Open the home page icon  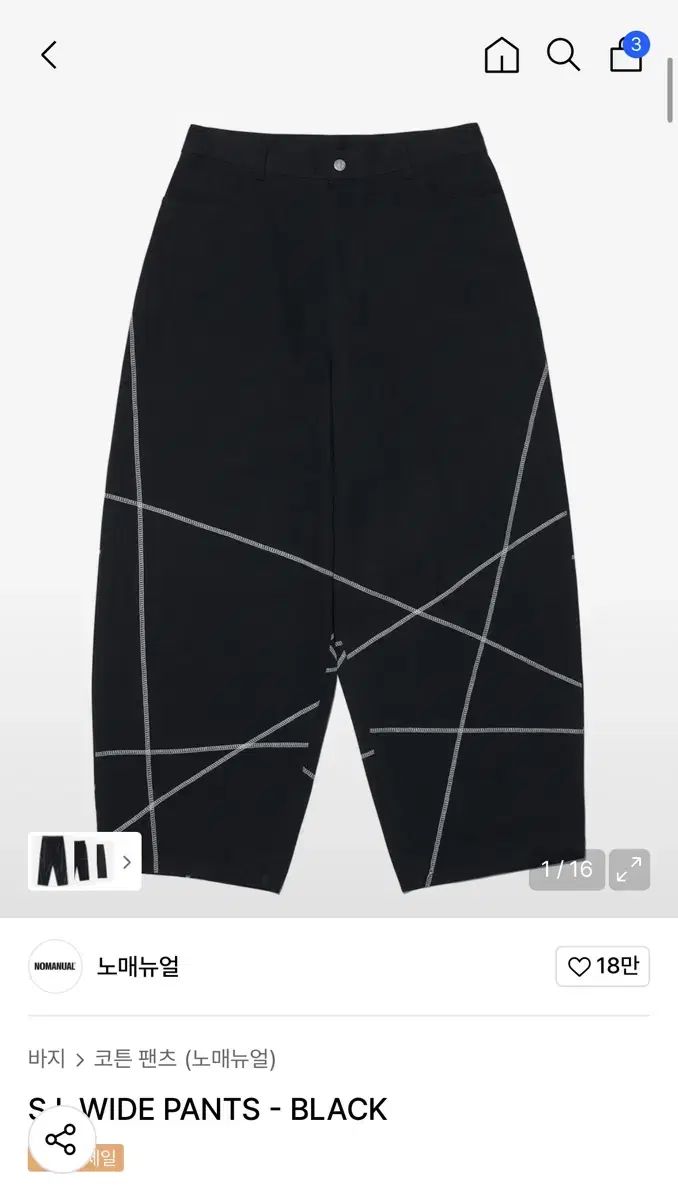[x=501, y=55]
